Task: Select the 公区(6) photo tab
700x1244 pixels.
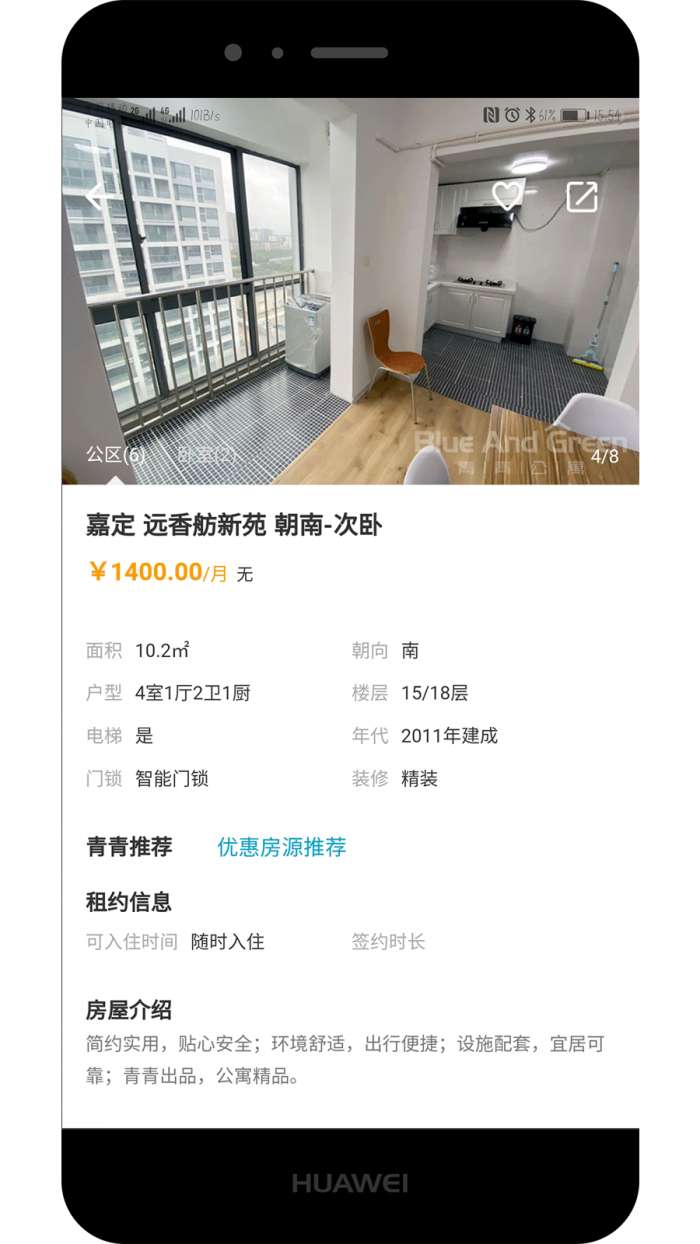Action: 116,455
